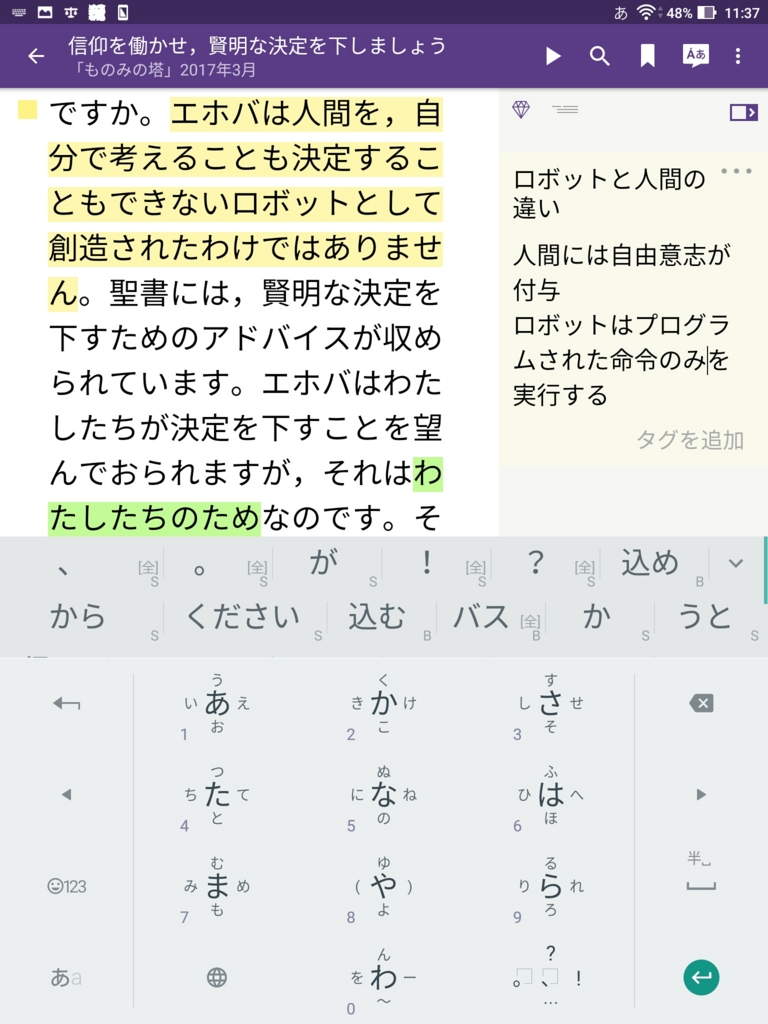768x1024 pixels.
Task: Collapse the side study pane
Action: click(743, 112)
